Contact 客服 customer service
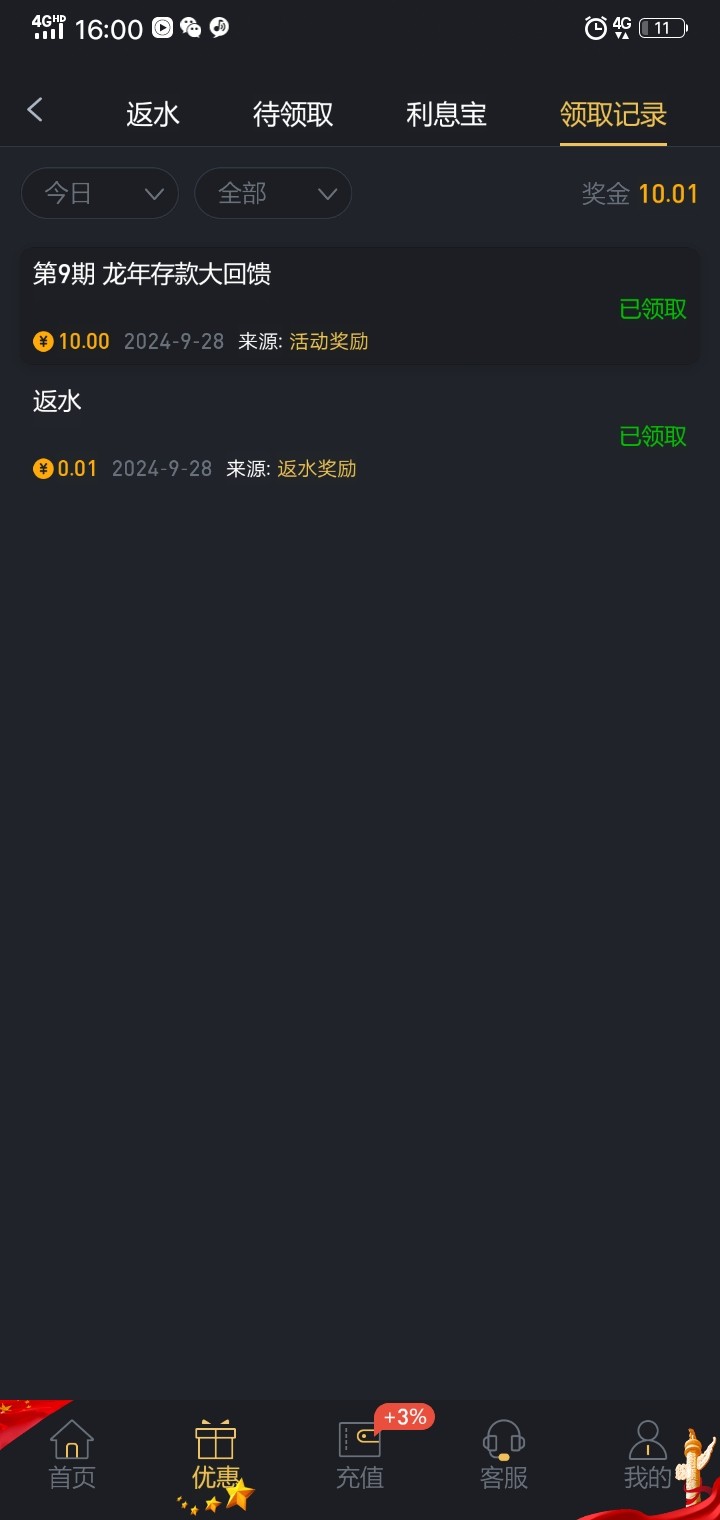The image size is (720, 1520). (x=504, y=1455)
